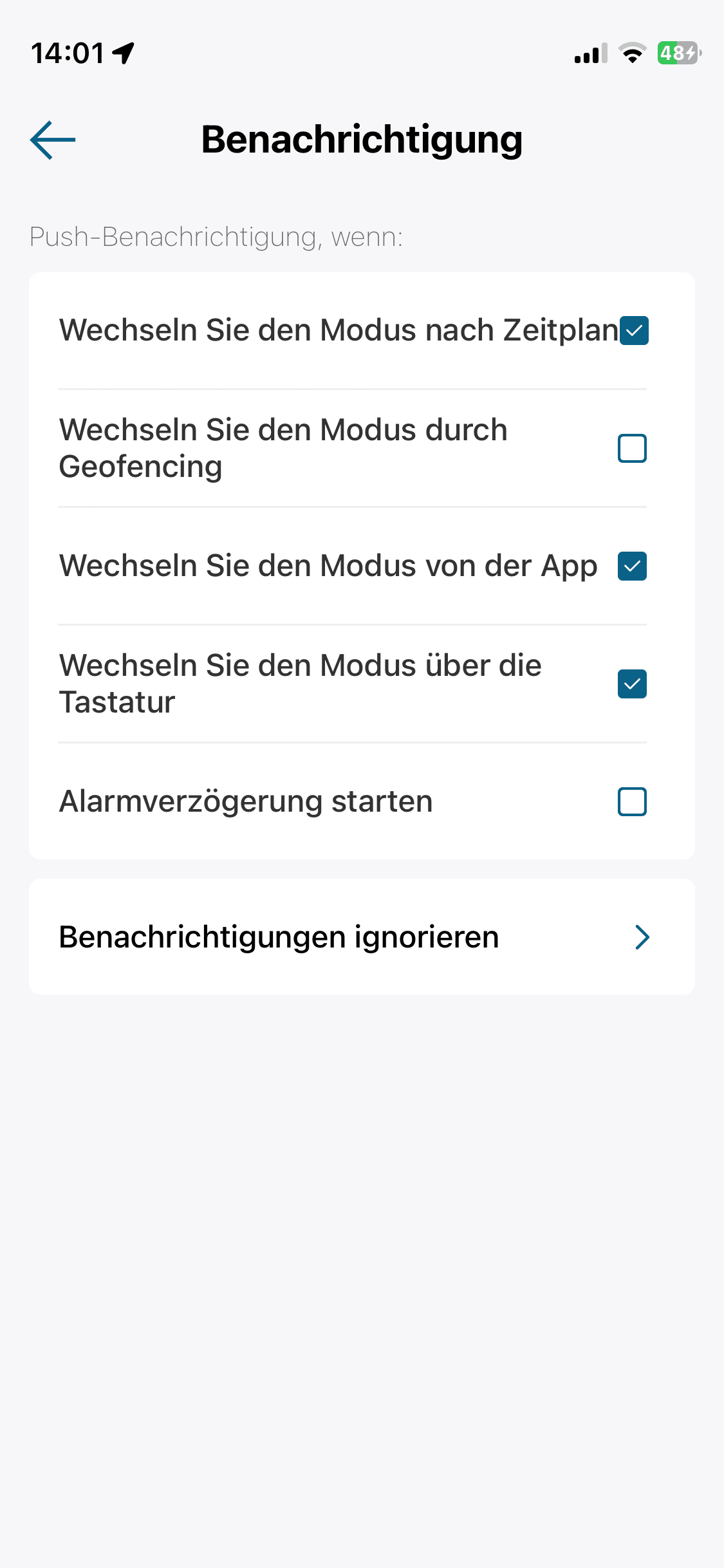Enable the Geofencing mode change notification
Image resolution: width=724 pixels, height=1568 pixels.
632,448
